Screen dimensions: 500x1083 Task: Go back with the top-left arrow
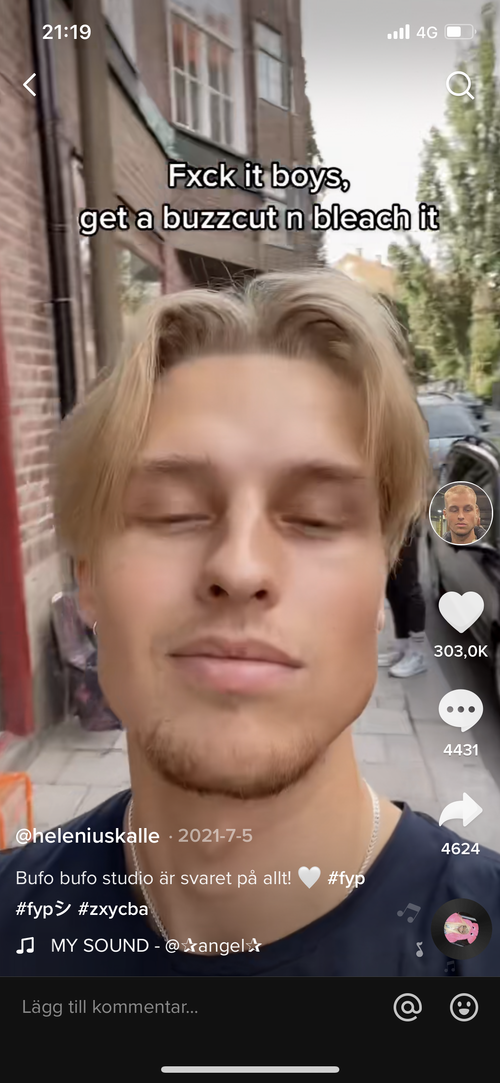(x=29, y=85)
